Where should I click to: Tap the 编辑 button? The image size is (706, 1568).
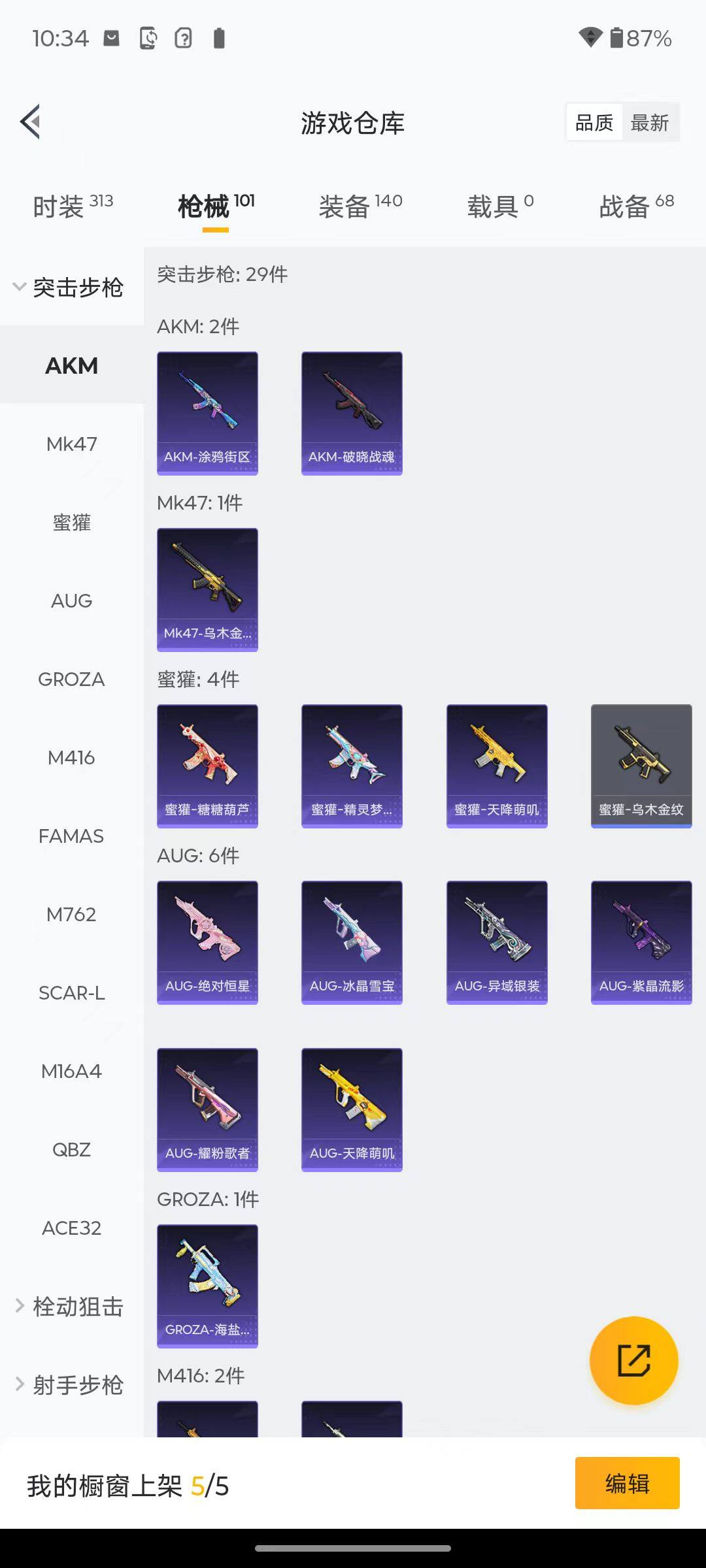[x=627, y=1484]
